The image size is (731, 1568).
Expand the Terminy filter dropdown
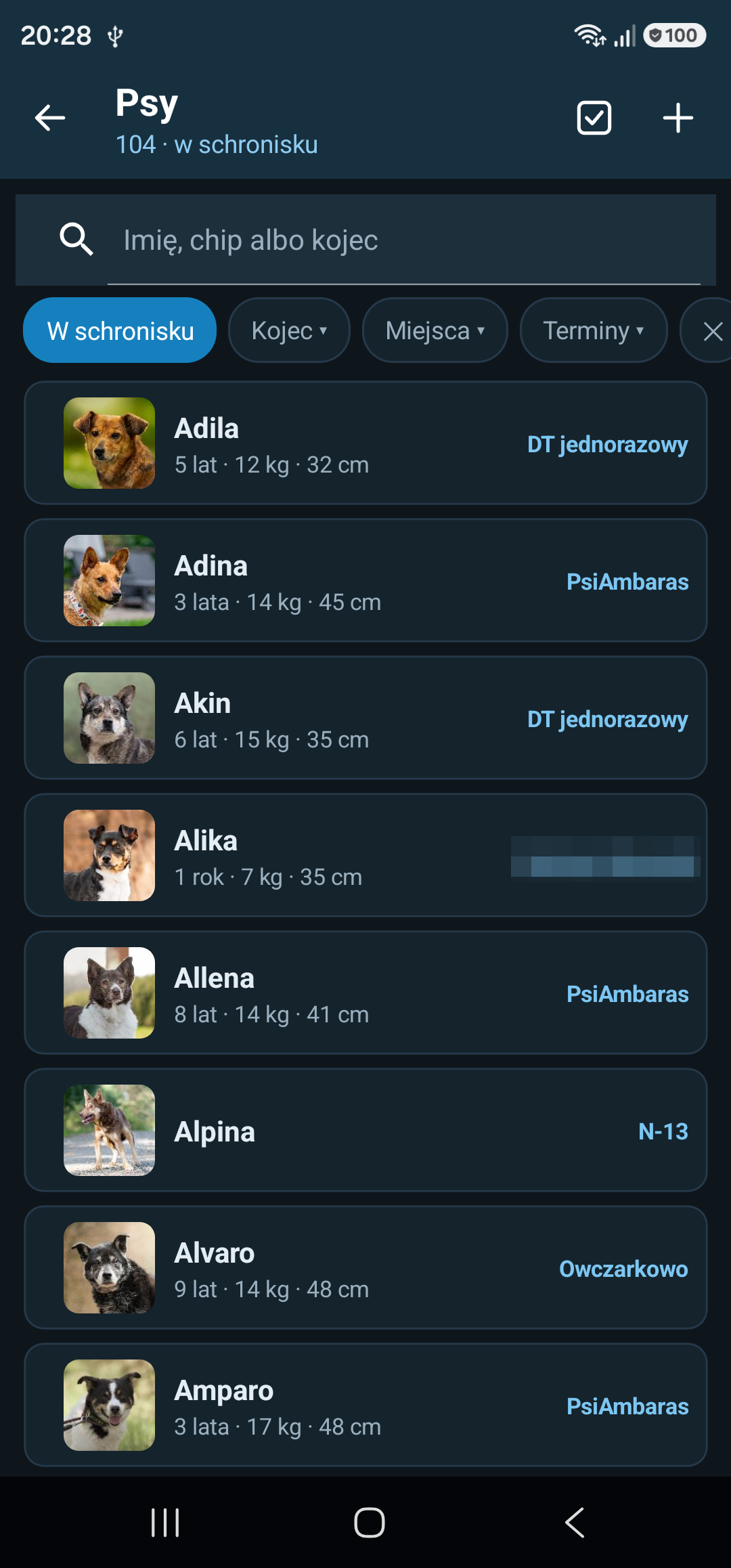[594, 330]
